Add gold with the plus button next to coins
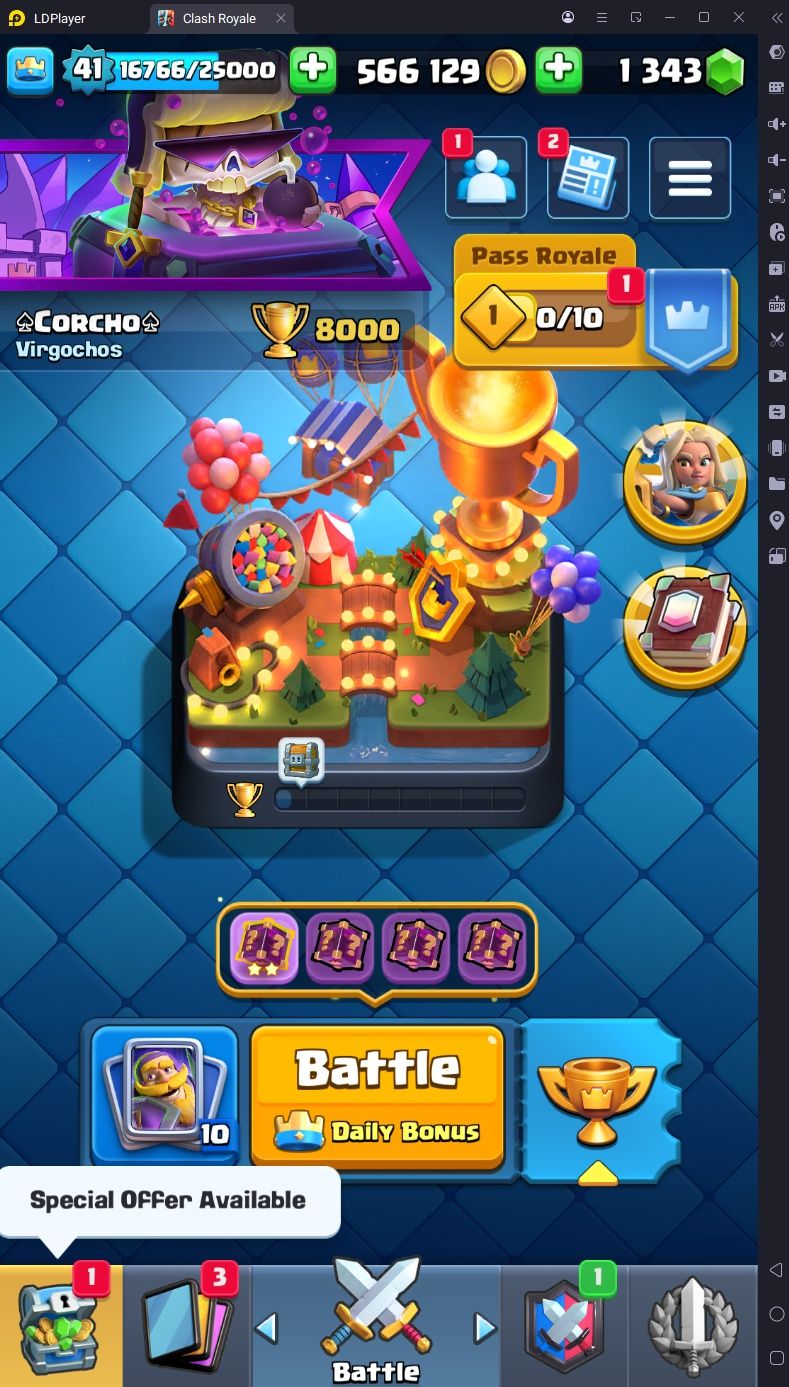This screenshot has width=789, height=1387. coord(559,69)
